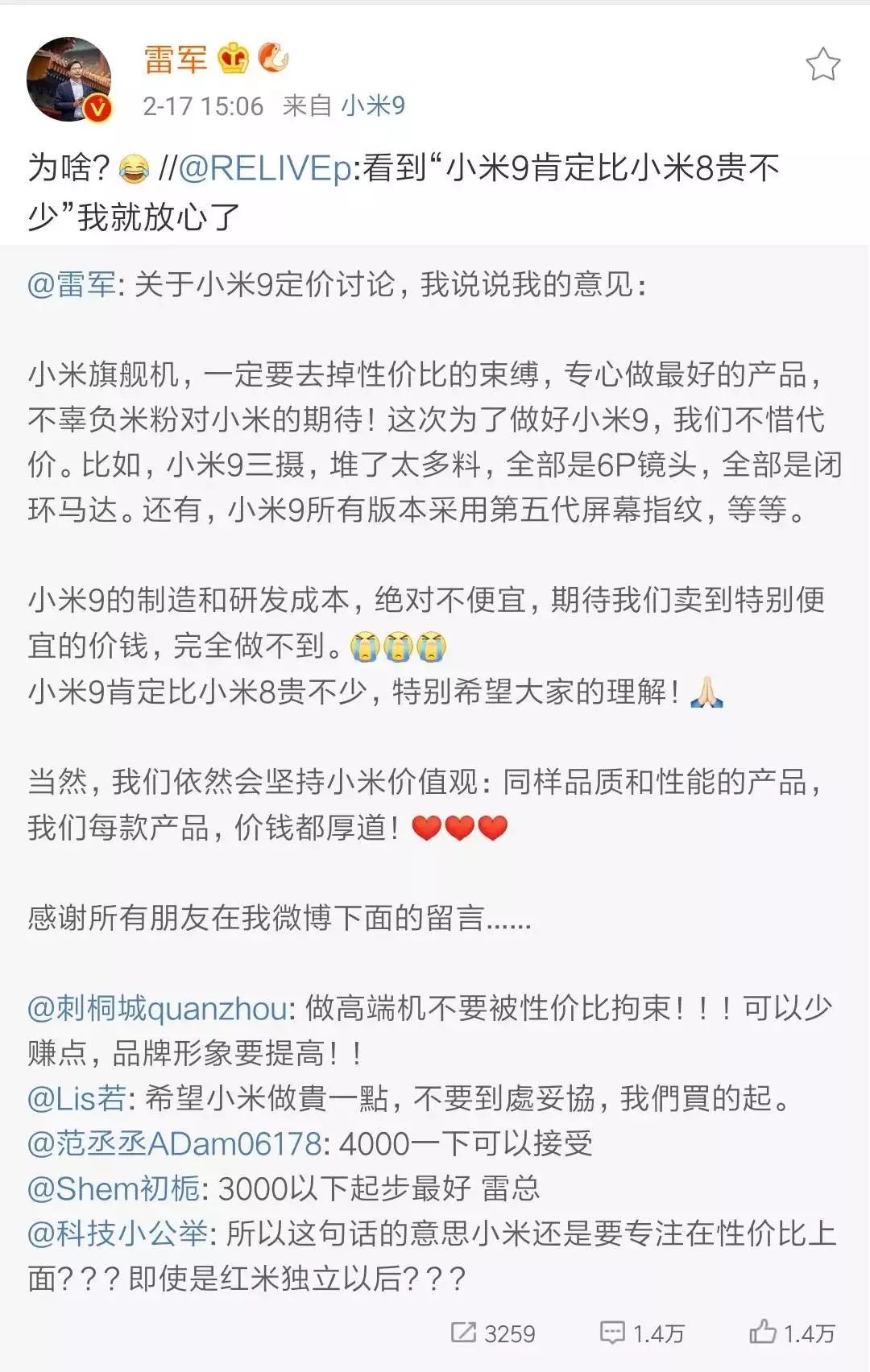Open the @雷军 mention in the quoted post
This screenshot has width=870, height=1372.
pyautogui.click(x=72, y=284)
